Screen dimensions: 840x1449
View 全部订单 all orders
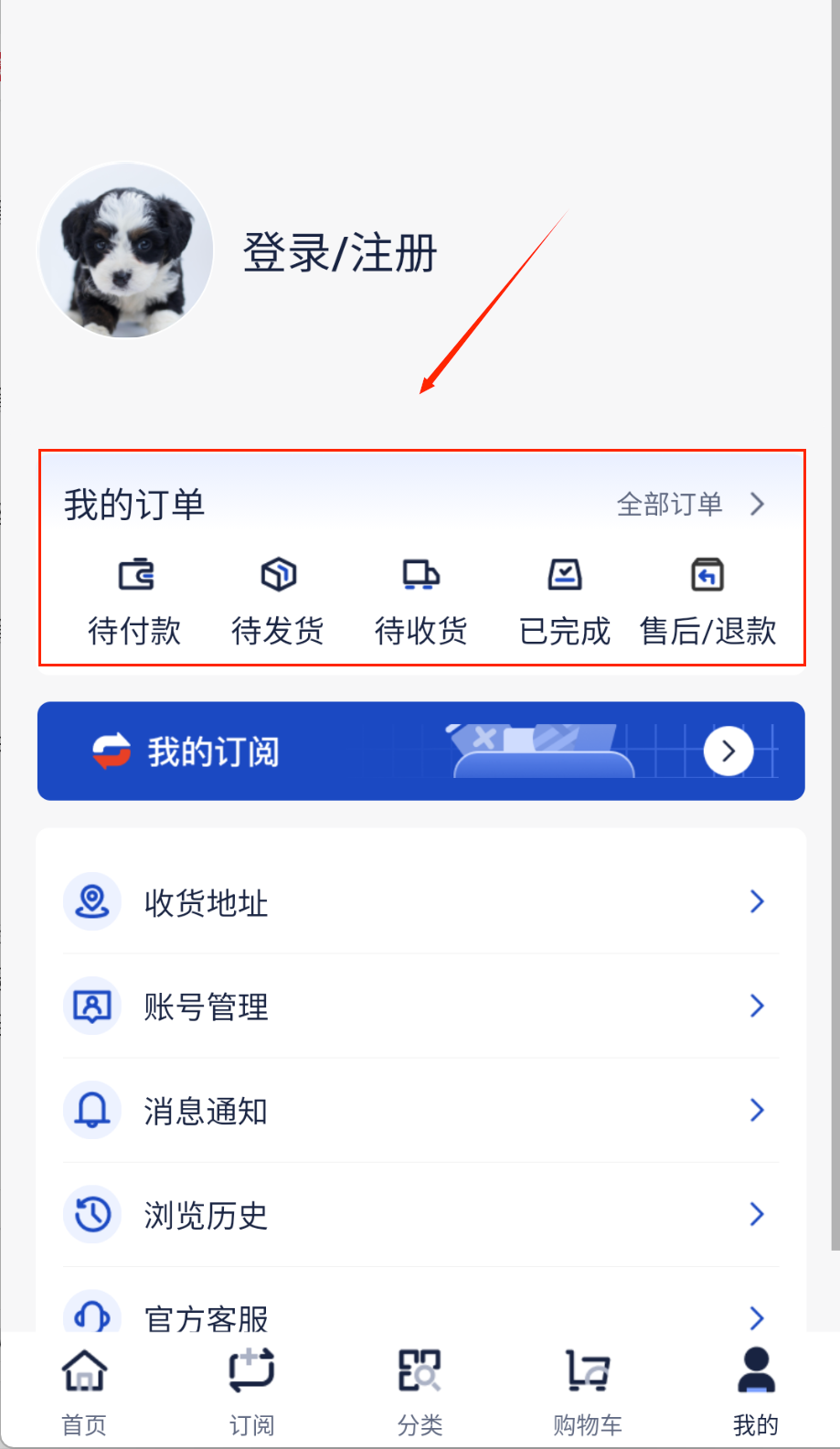coord(690,504)
